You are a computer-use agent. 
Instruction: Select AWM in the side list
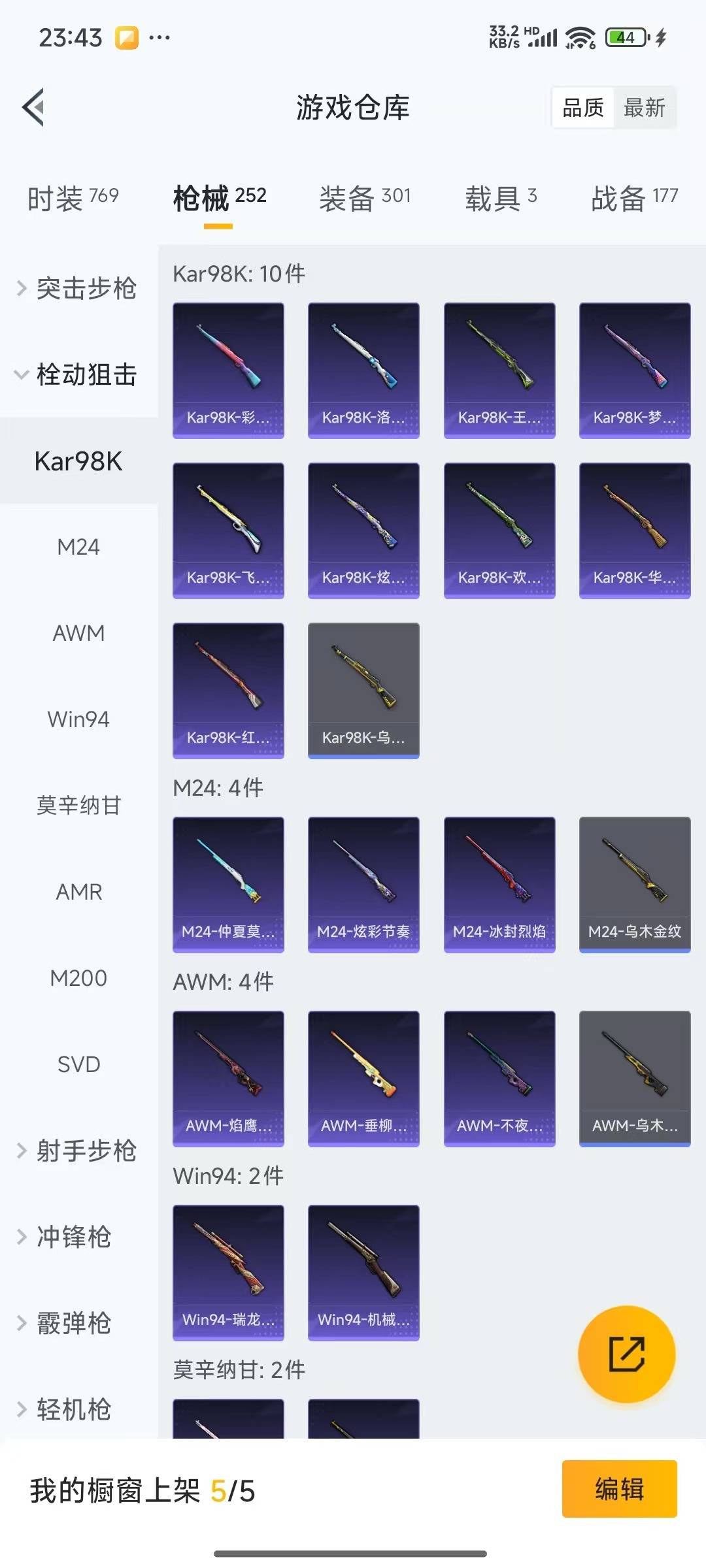pyautogui.click(x=78, y=633)
